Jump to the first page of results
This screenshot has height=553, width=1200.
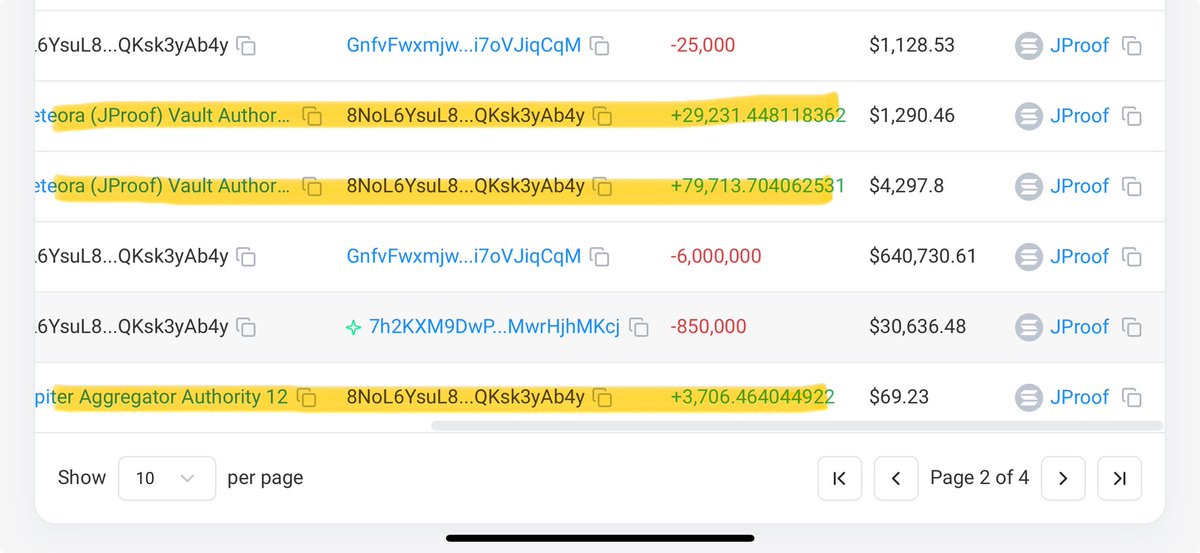[x=839, y=478]
